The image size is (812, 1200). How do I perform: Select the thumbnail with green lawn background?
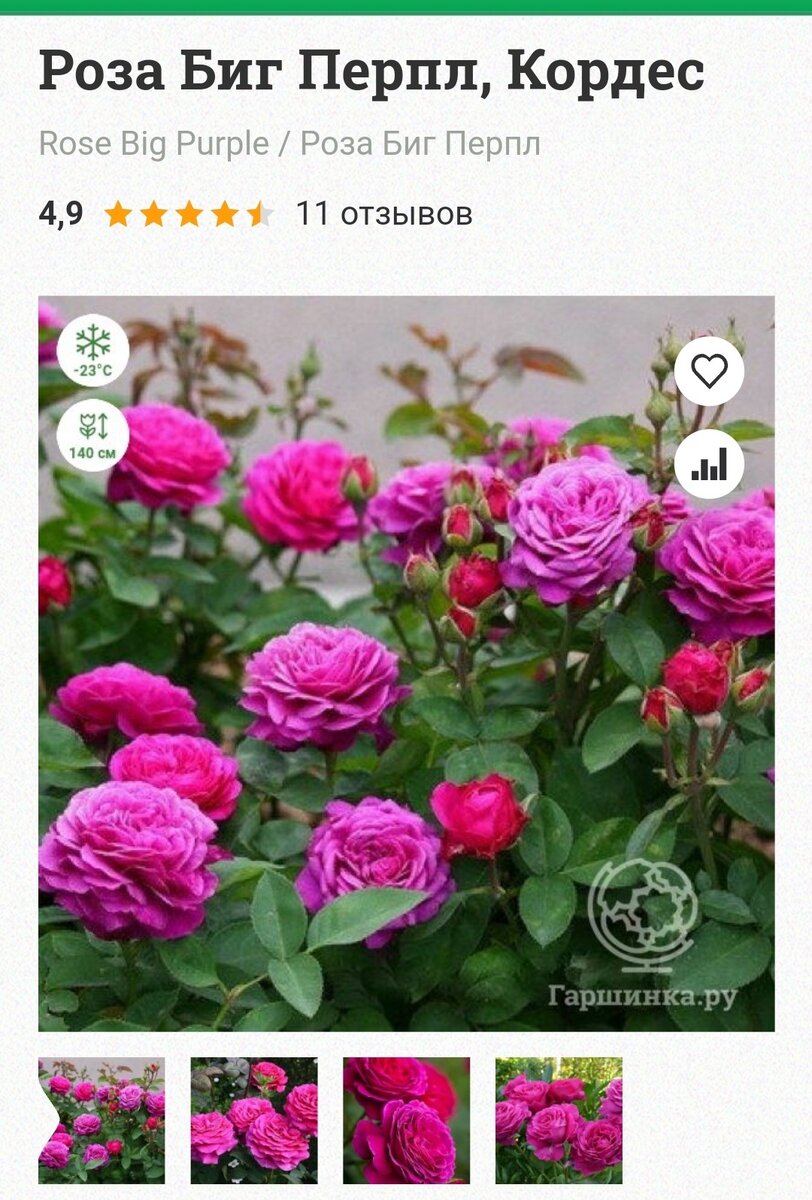tap(558, 1120)
